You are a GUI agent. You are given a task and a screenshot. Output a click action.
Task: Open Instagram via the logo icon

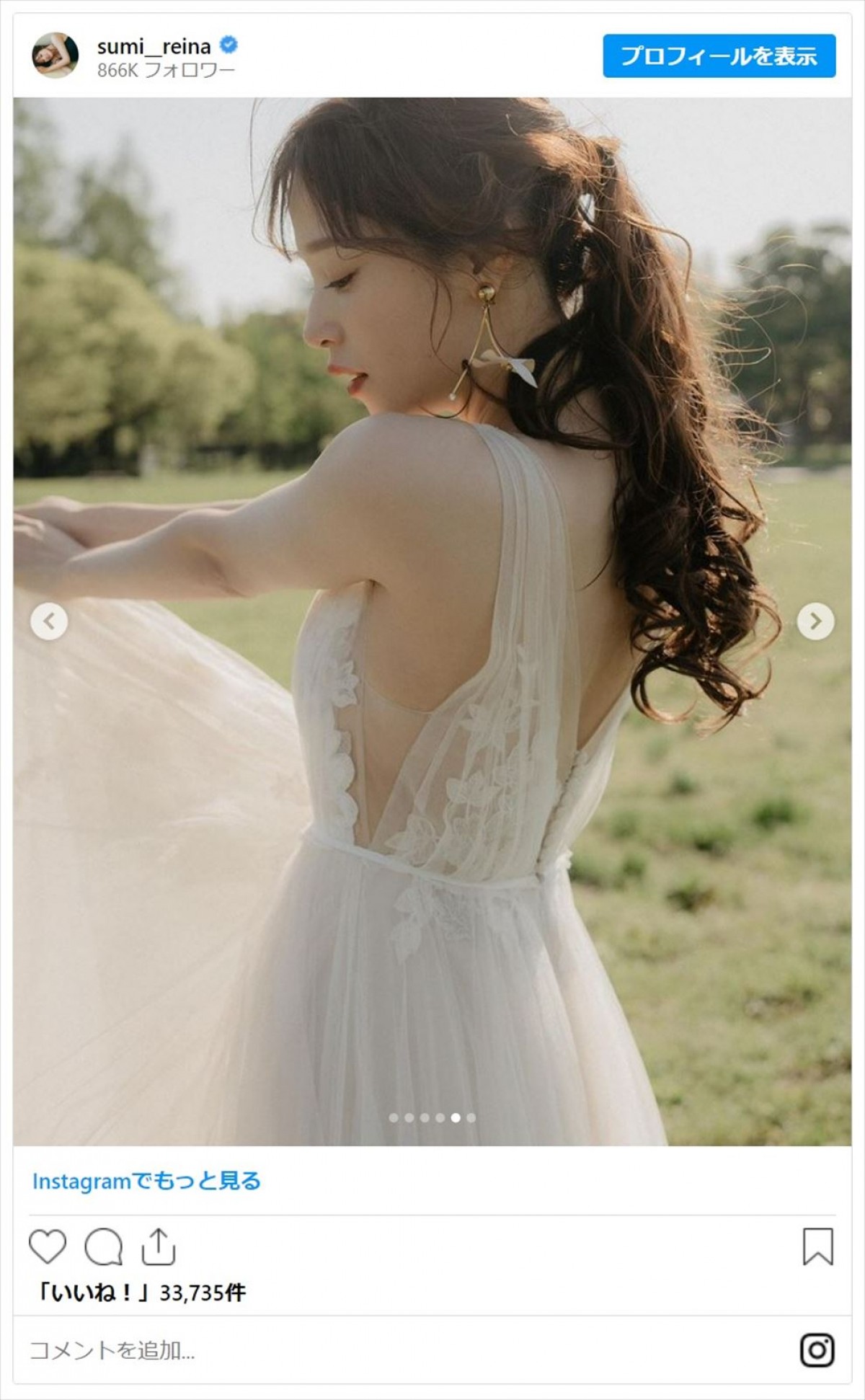[817, 1350]
